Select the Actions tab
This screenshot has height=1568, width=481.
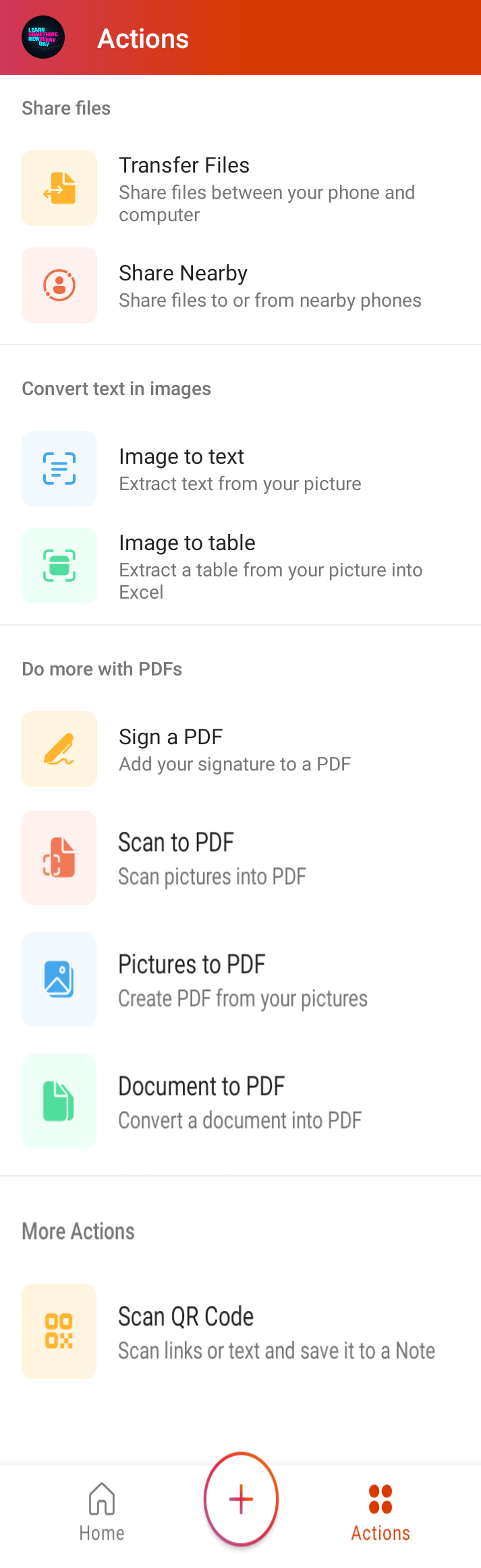point(380,1512)
